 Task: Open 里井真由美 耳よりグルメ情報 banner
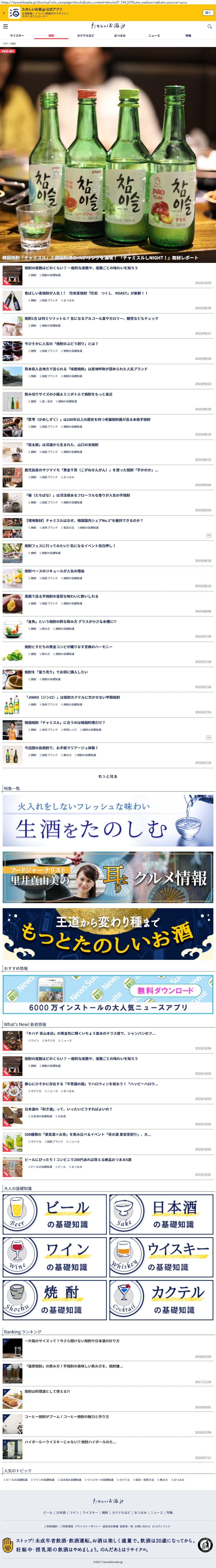point(108,877)
